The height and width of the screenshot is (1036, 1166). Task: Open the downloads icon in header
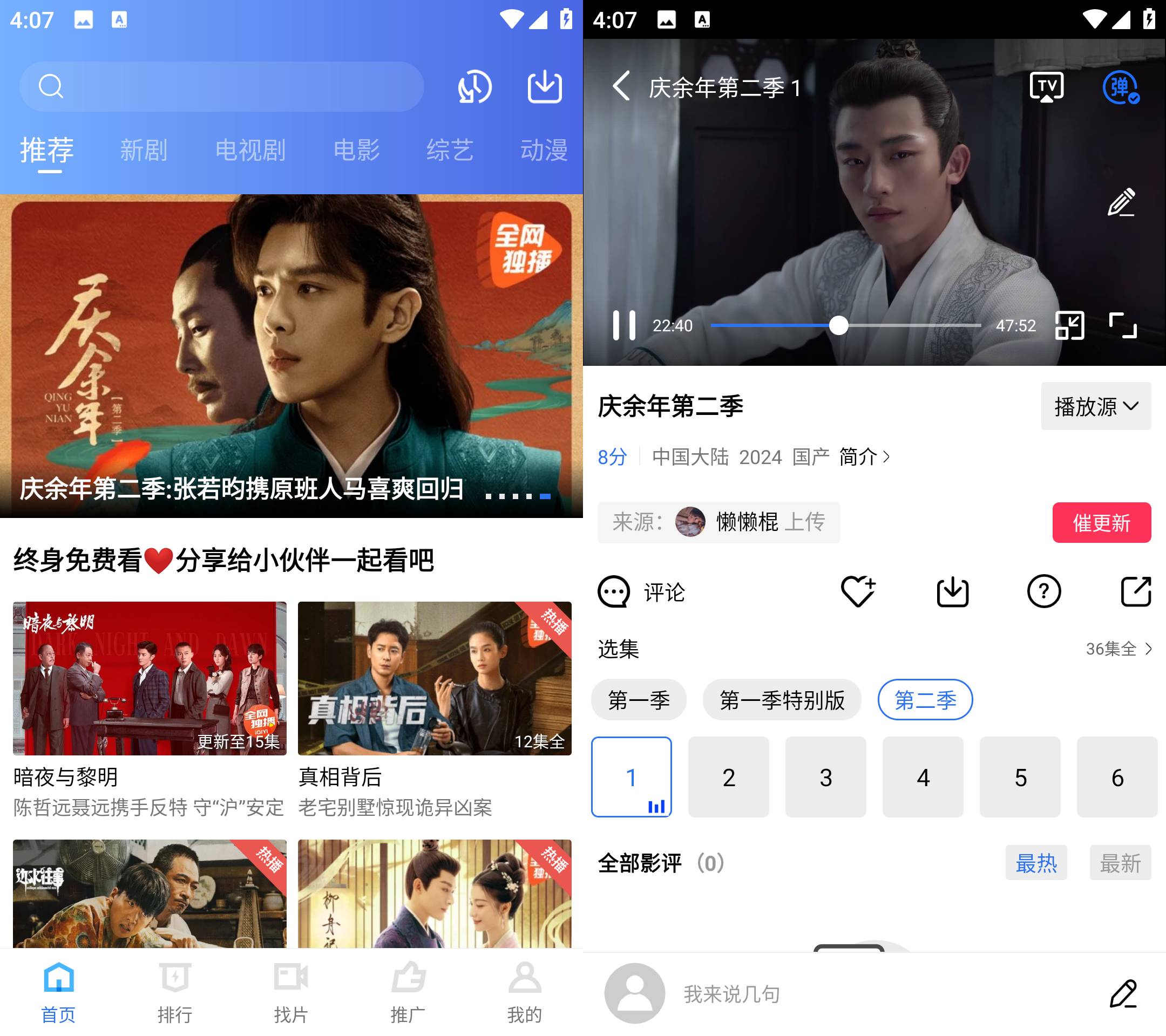[x=544, y=87]
